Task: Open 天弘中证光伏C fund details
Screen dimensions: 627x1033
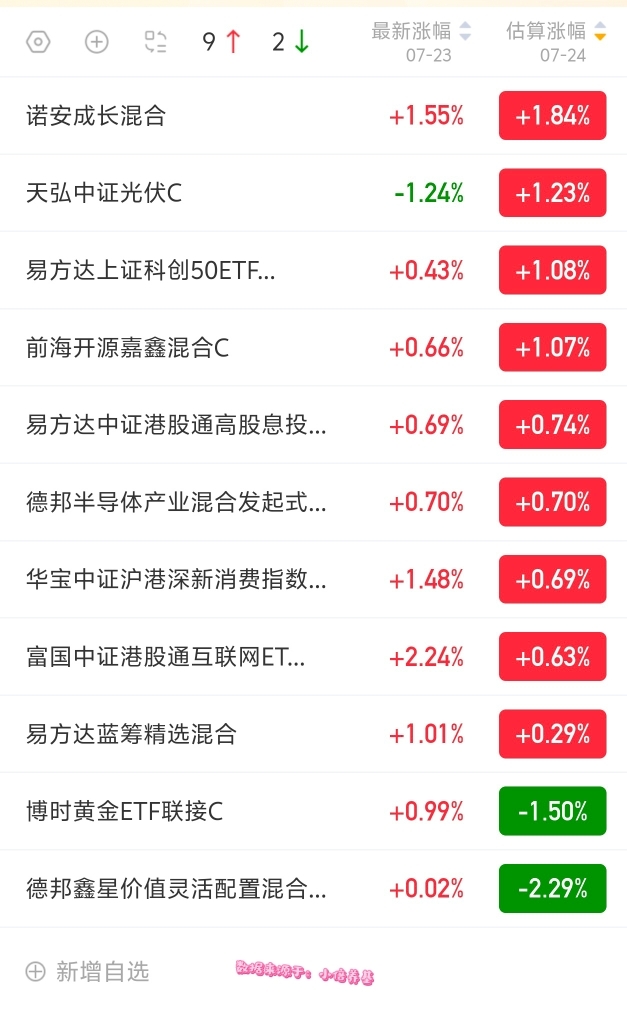Action: (x=314, y=193)
